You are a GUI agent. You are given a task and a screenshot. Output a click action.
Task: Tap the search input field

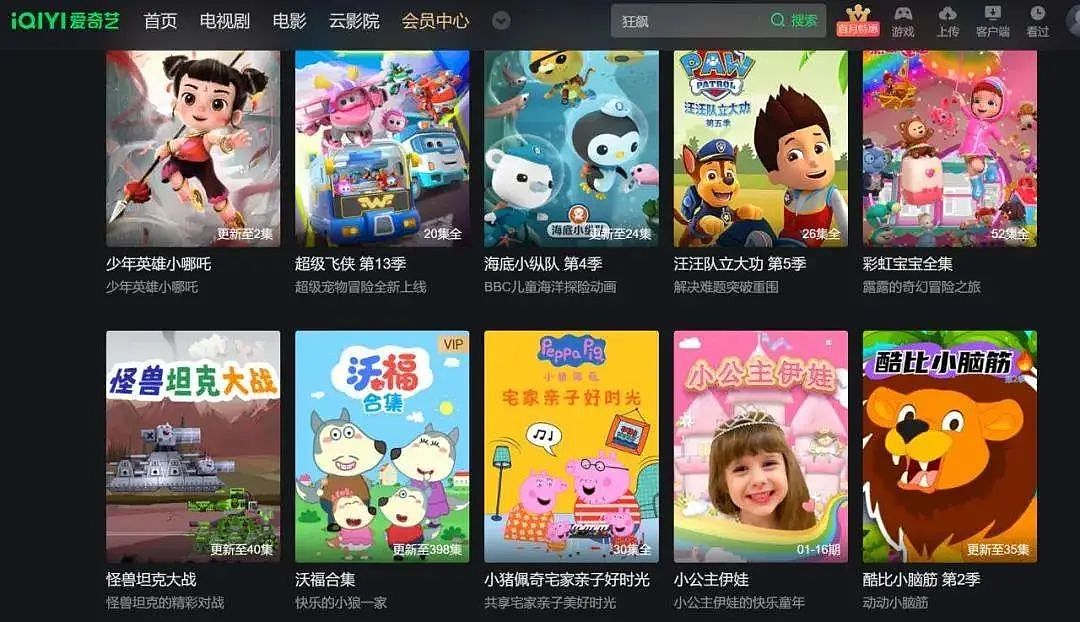[687, 21]
